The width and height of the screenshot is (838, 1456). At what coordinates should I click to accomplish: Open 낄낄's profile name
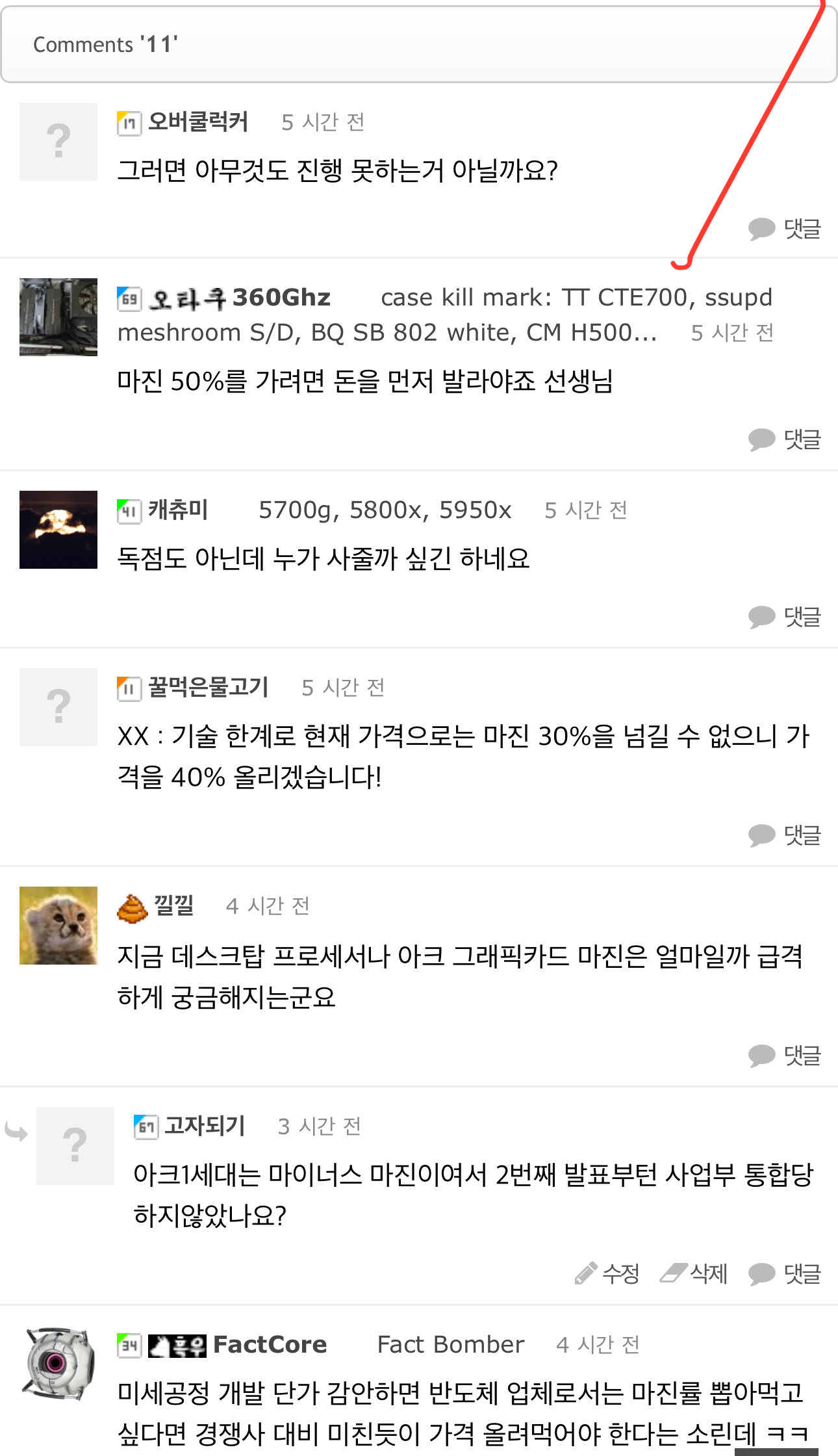[x=173, y=905]
